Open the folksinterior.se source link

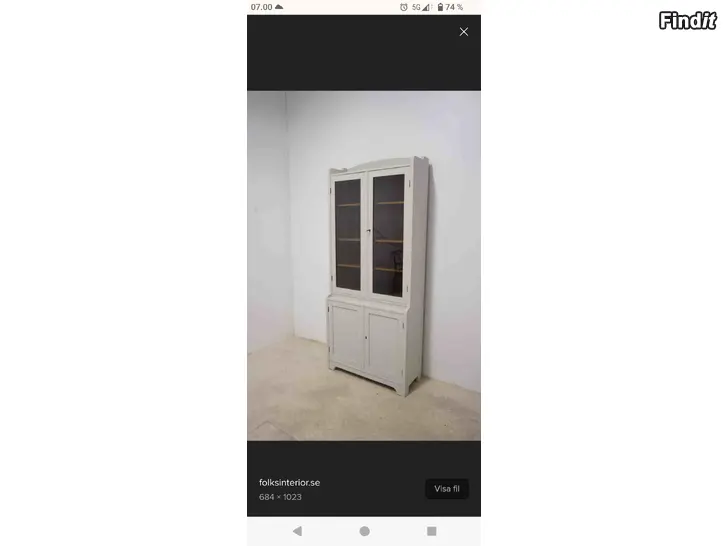290,482
